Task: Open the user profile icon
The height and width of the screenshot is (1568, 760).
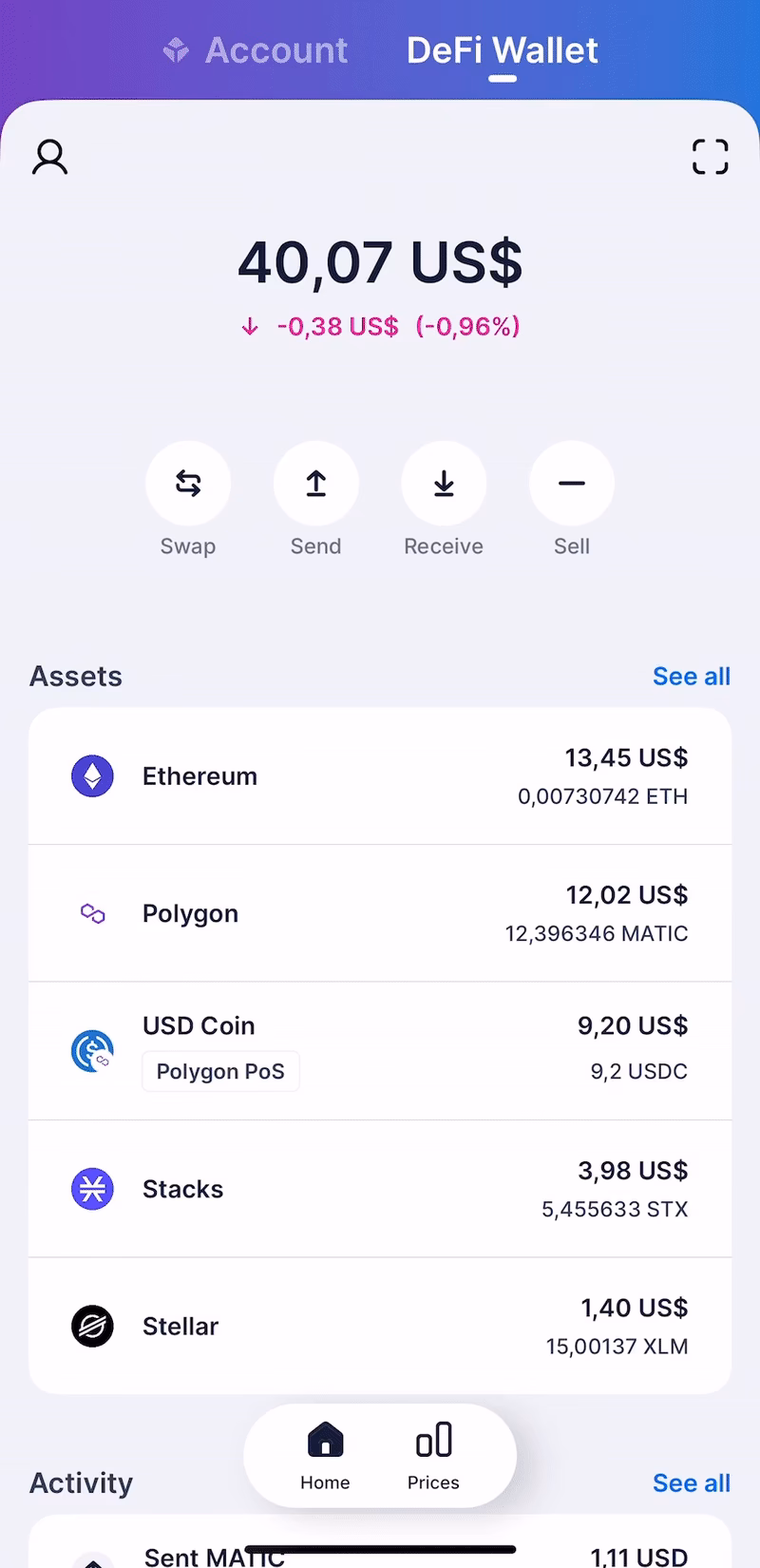Action: pyautogui.click(x=49, y=157)
